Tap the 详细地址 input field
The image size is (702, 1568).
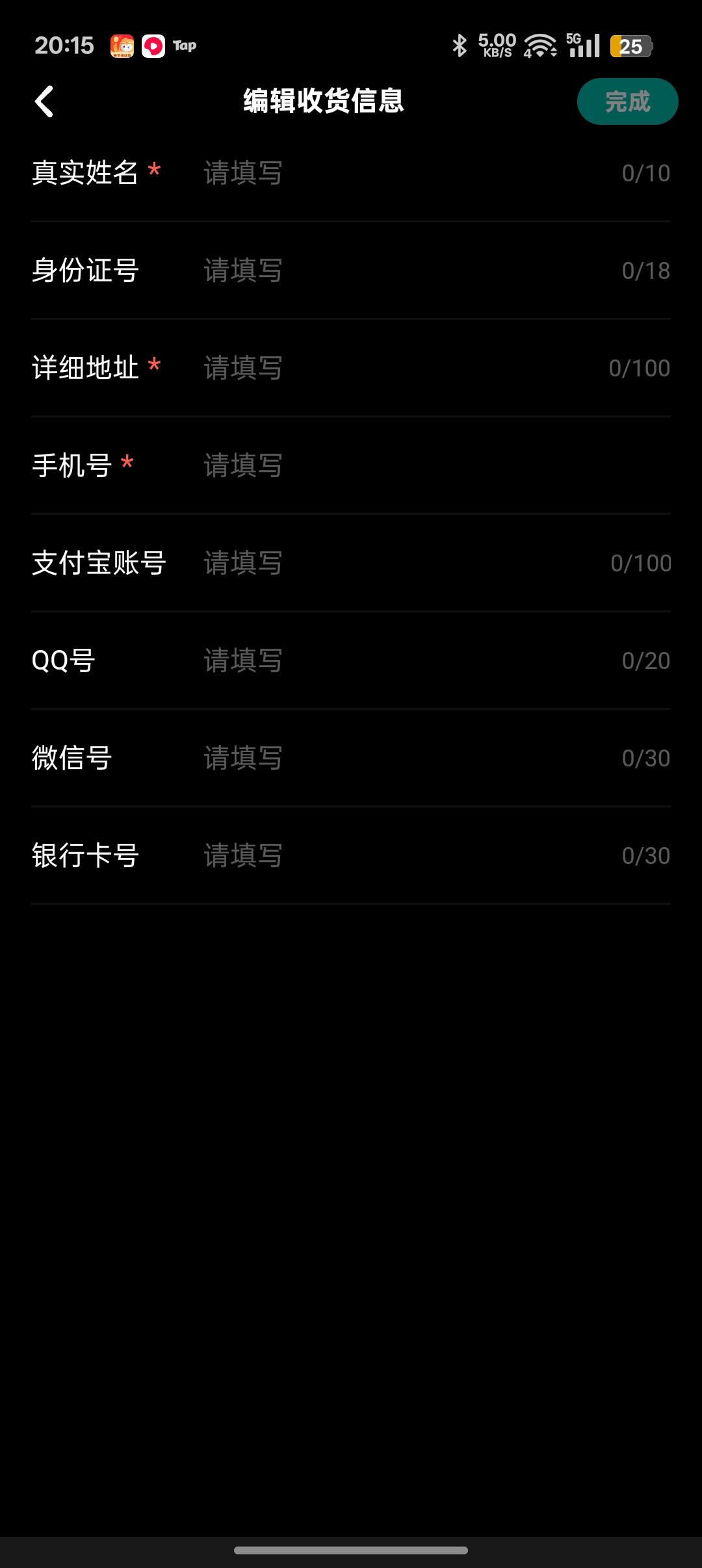390,368
